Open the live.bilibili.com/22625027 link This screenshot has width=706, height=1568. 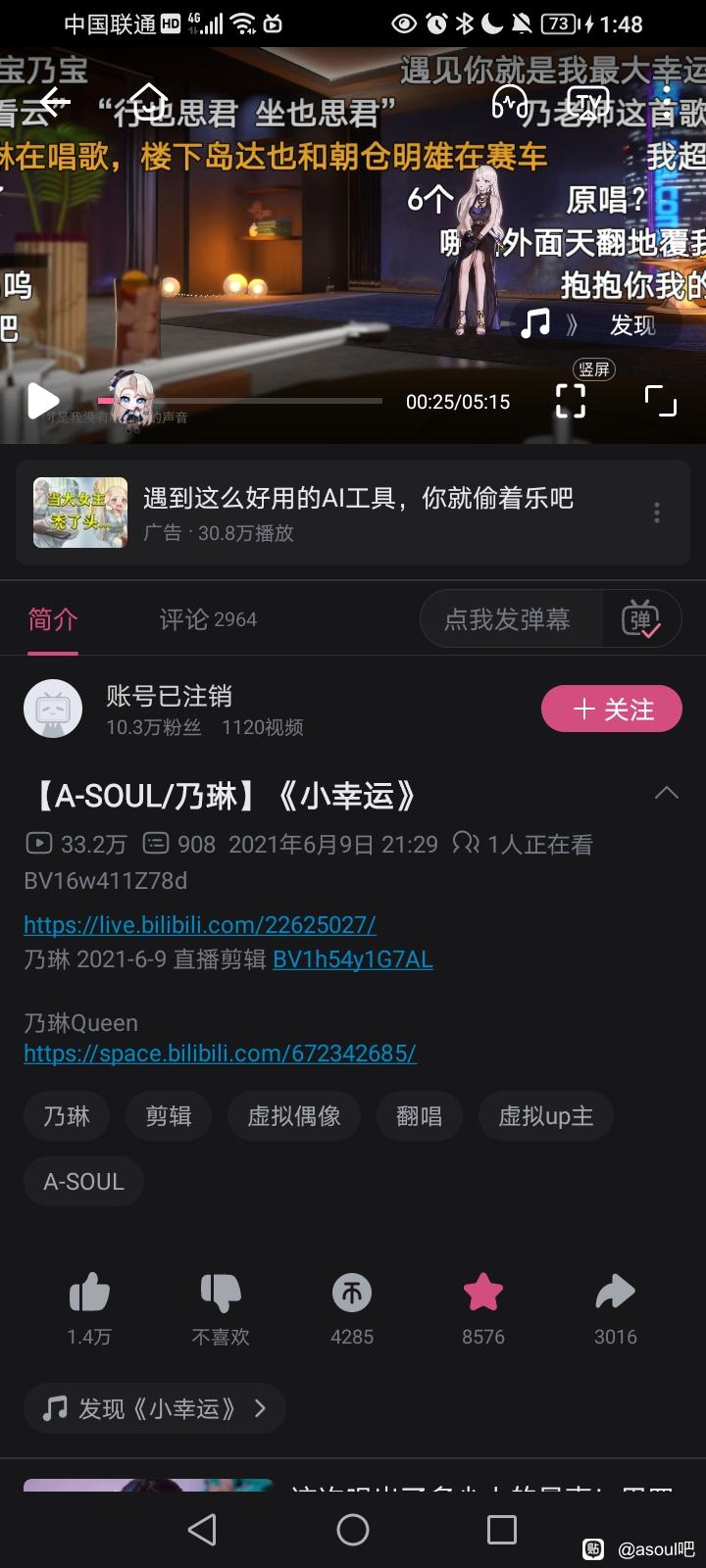coord(200,924)
